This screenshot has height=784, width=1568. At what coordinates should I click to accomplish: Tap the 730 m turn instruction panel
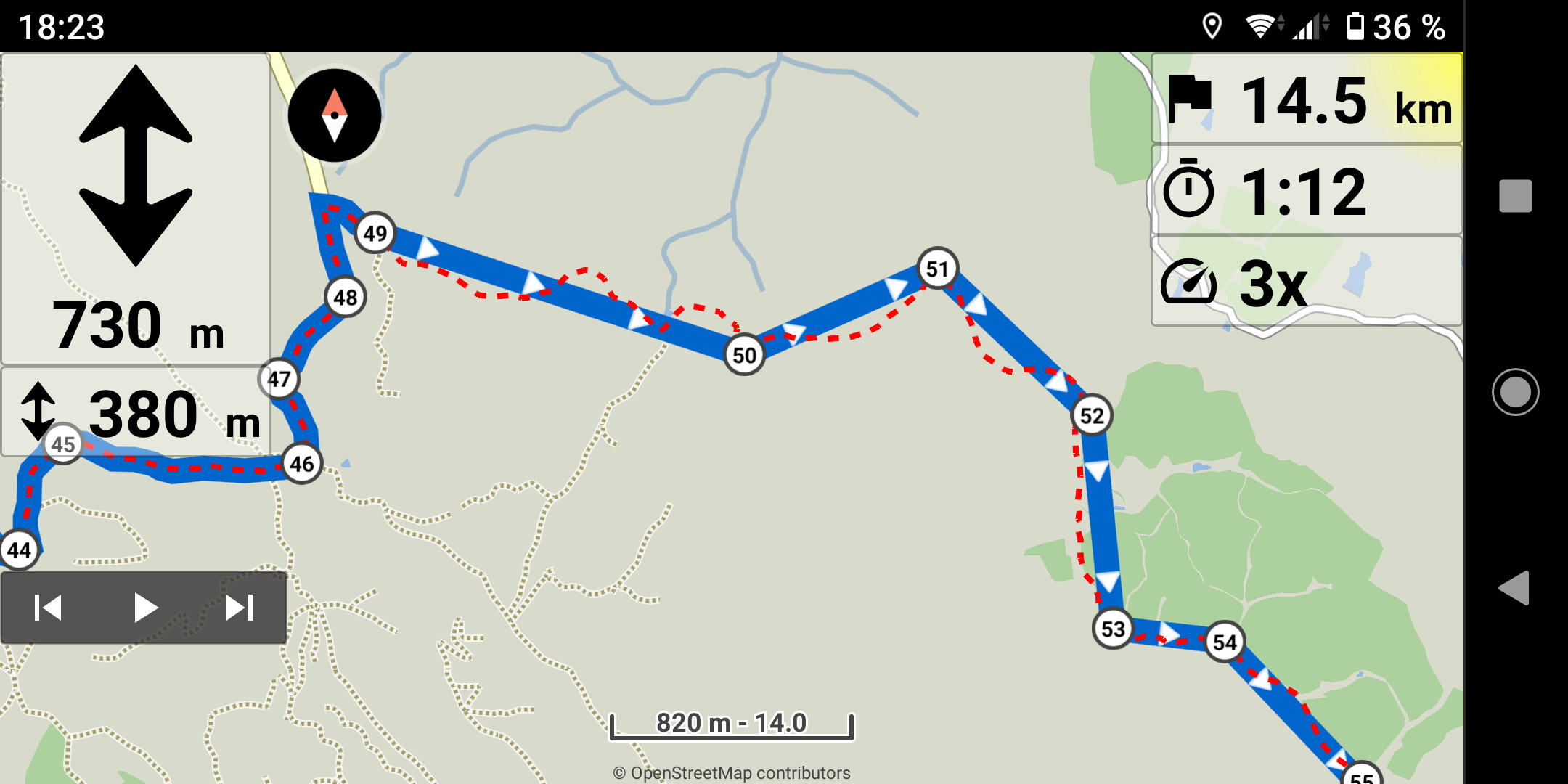(136, 207)
